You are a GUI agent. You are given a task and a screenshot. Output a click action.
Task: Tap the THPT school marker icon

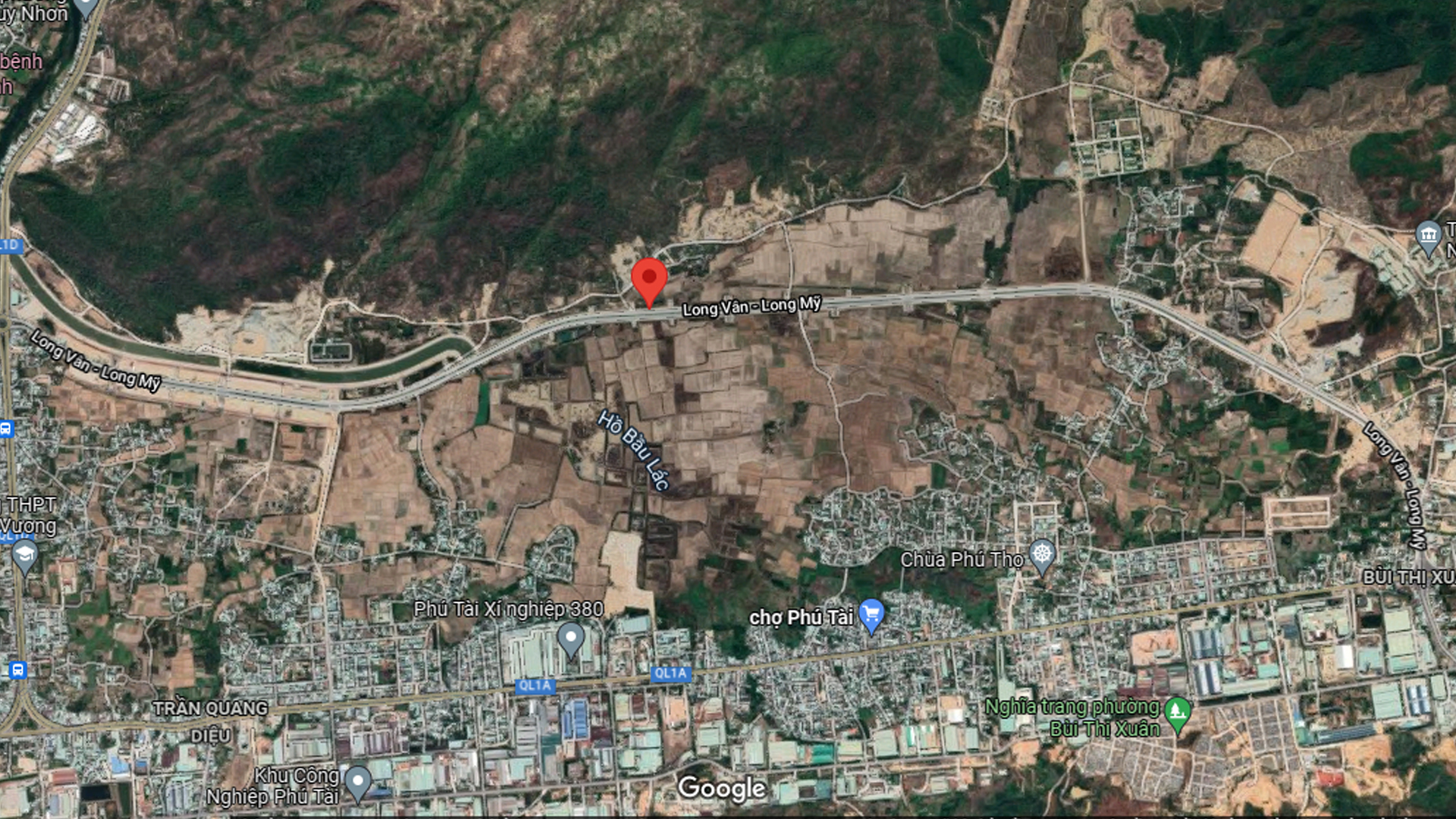click(25, 554)
